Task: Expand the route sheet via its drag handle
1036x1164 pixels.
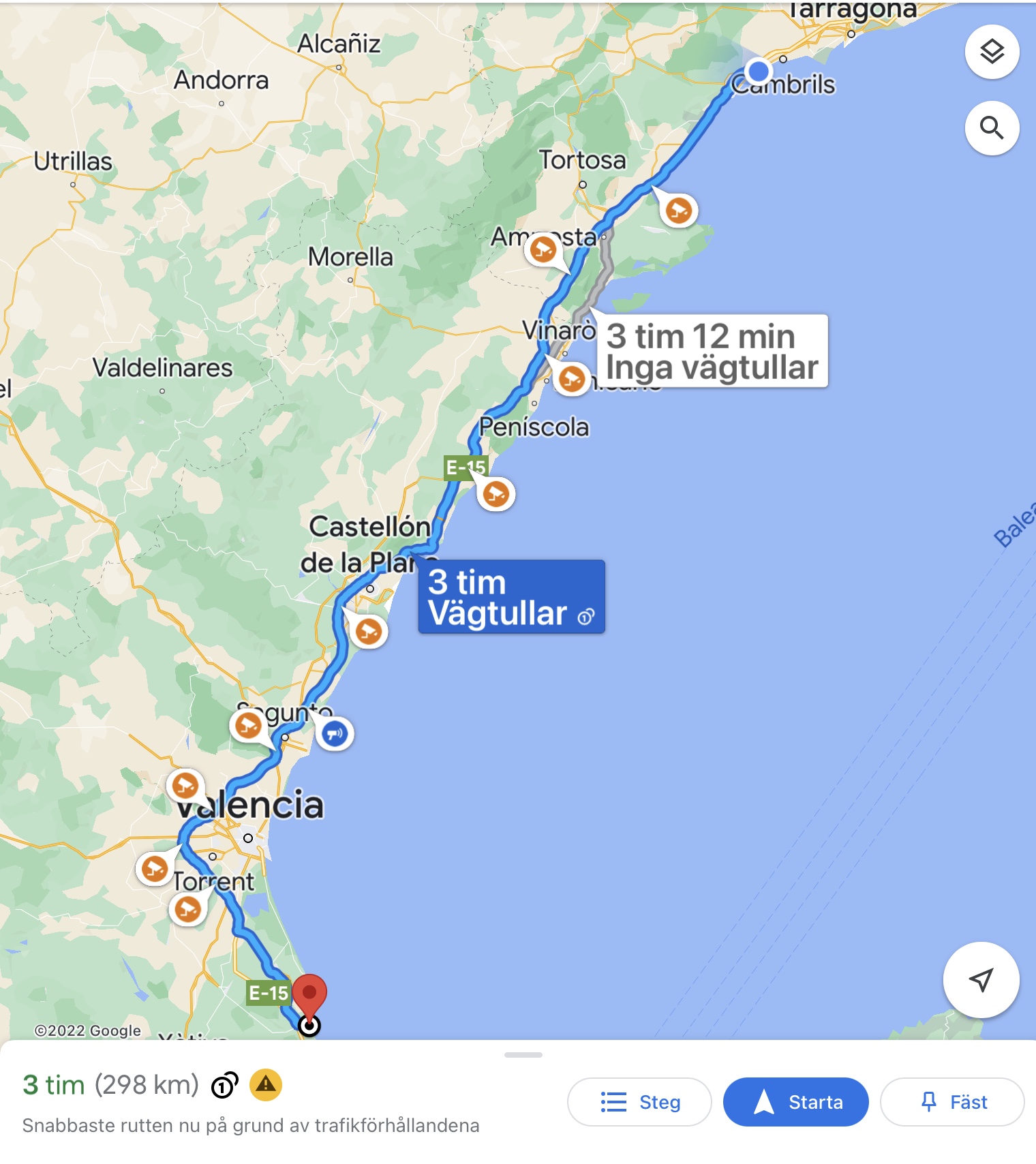Action: tap(523, 1055)
